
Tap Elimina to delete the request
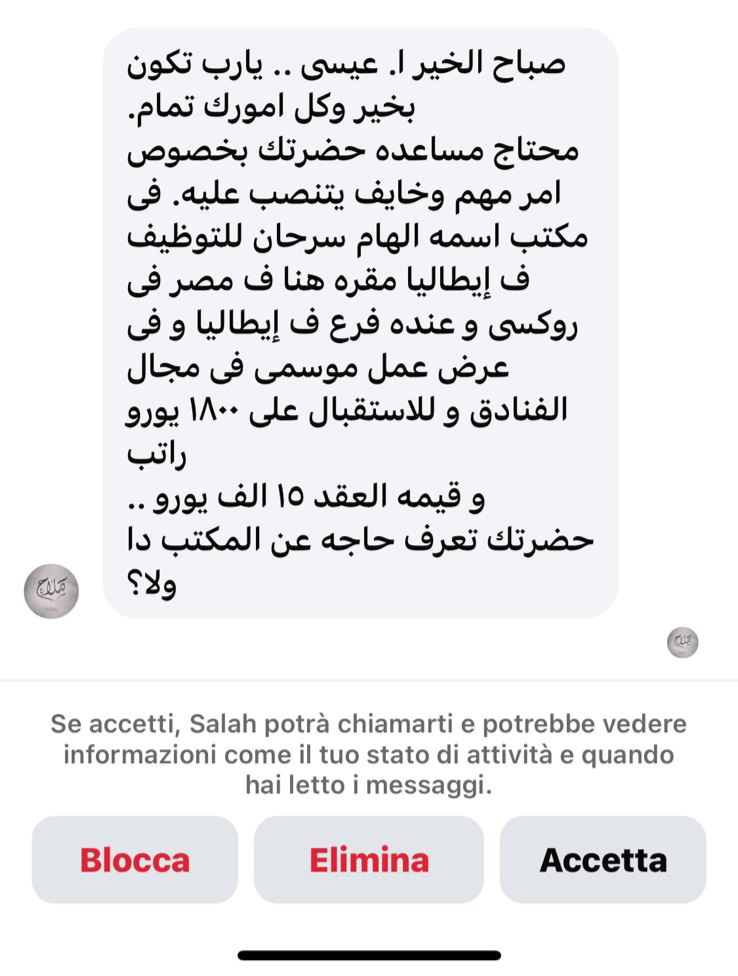pyautogui.click(x=369, y=860)
